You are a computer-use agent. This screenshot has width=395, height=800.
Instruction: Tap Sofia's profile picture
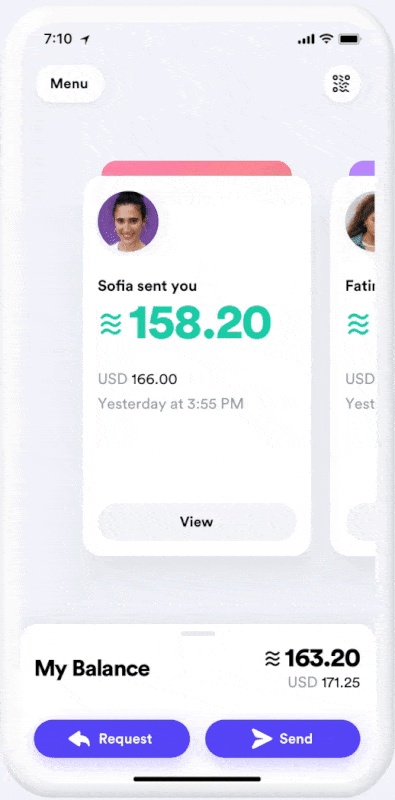[x=128, y=221]
